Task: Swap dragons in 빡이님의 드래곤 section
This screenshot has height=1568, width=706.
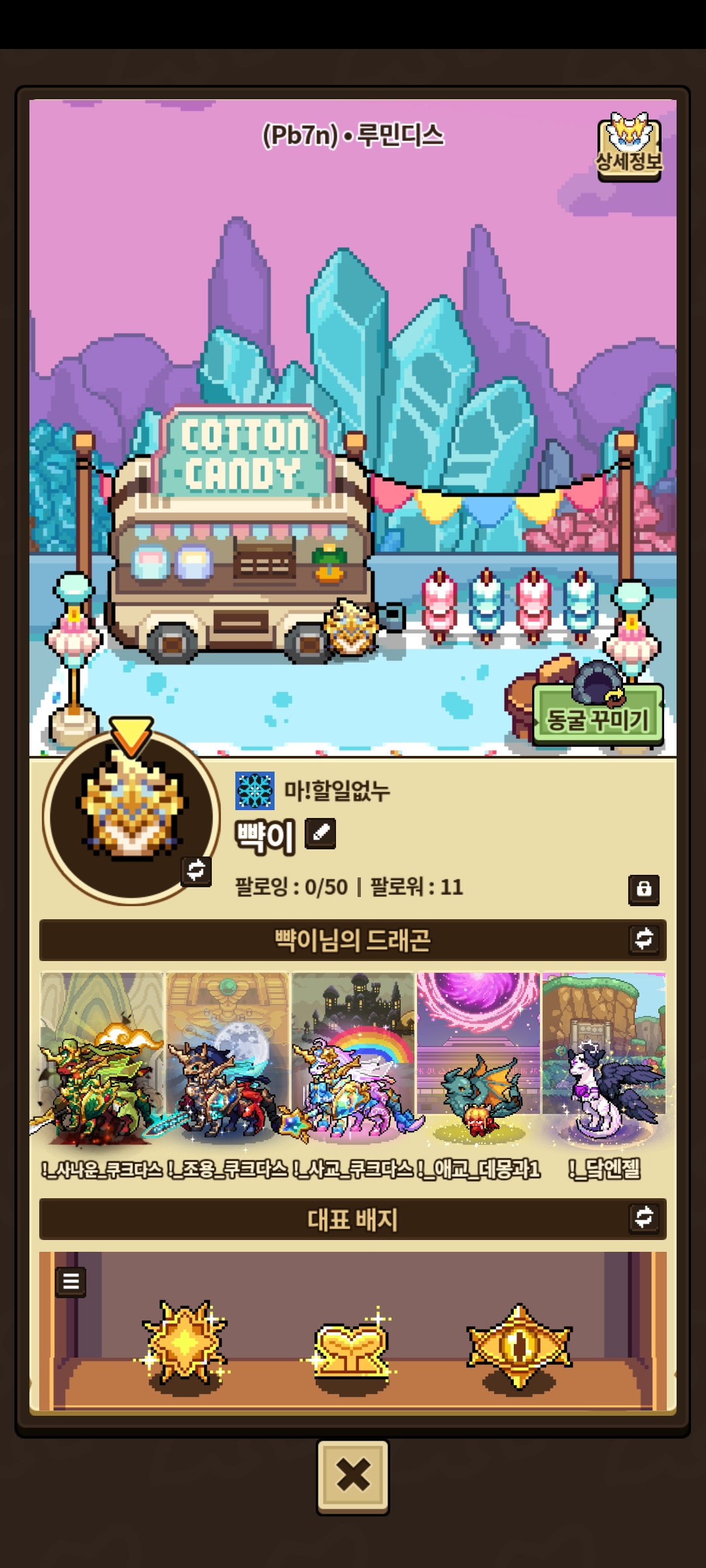Action: (644, 939)
